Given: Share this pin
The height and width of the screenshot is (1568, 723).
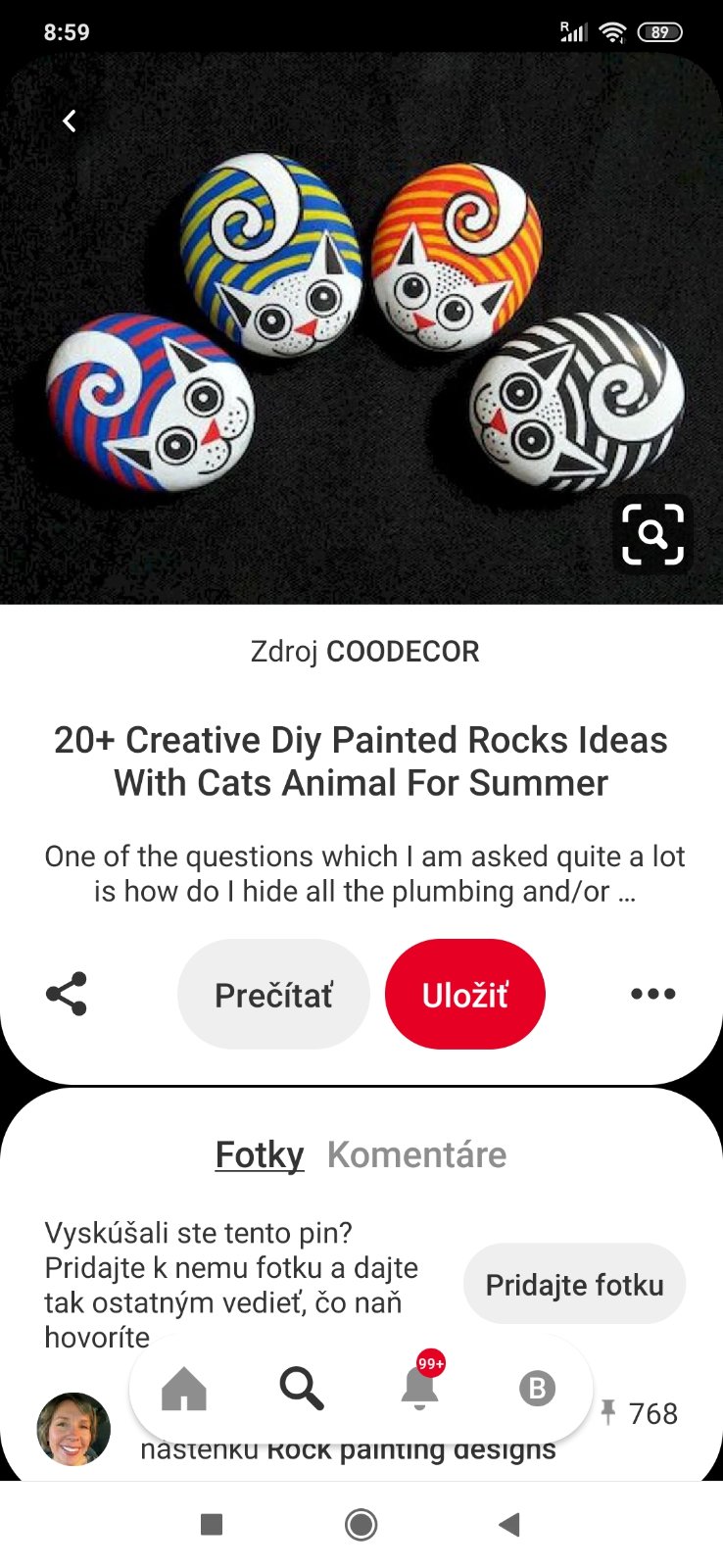Looking at the screenshot, I should click(x=67, y=994).
